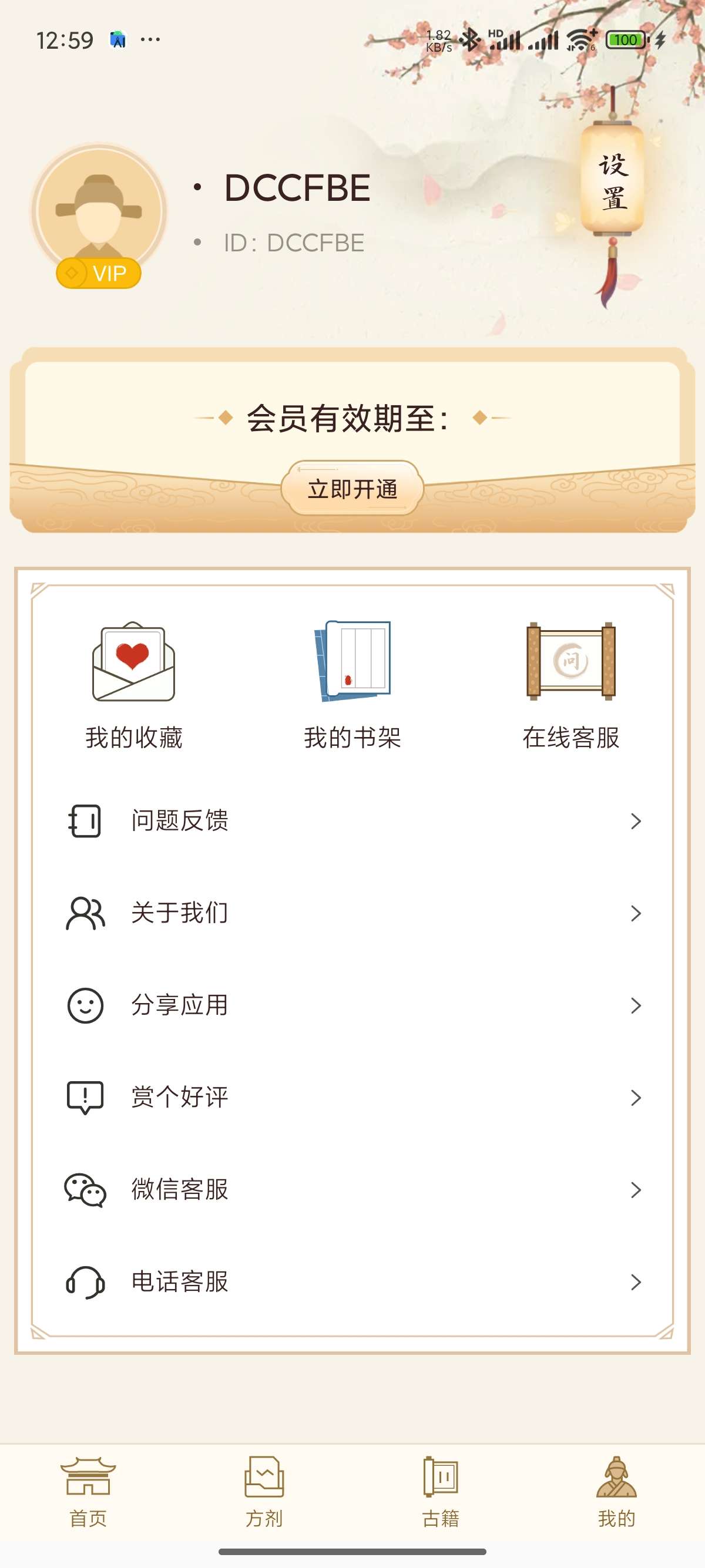Viewport: 705px width, 1568px height.
Task: Select 分享应用 to share the app
Action: (x=352, y=1005)
